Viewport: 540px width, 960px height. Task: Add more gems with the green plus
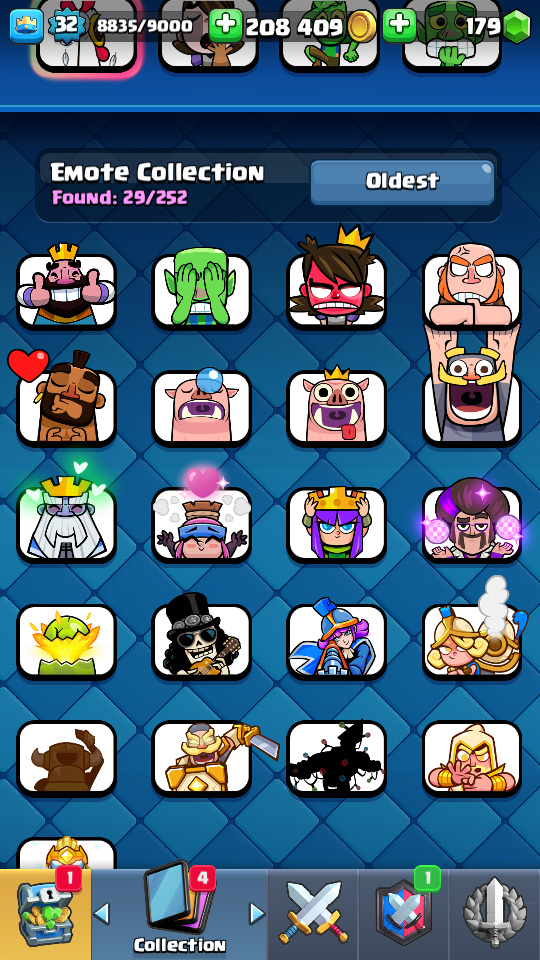(x=400, y=26)
